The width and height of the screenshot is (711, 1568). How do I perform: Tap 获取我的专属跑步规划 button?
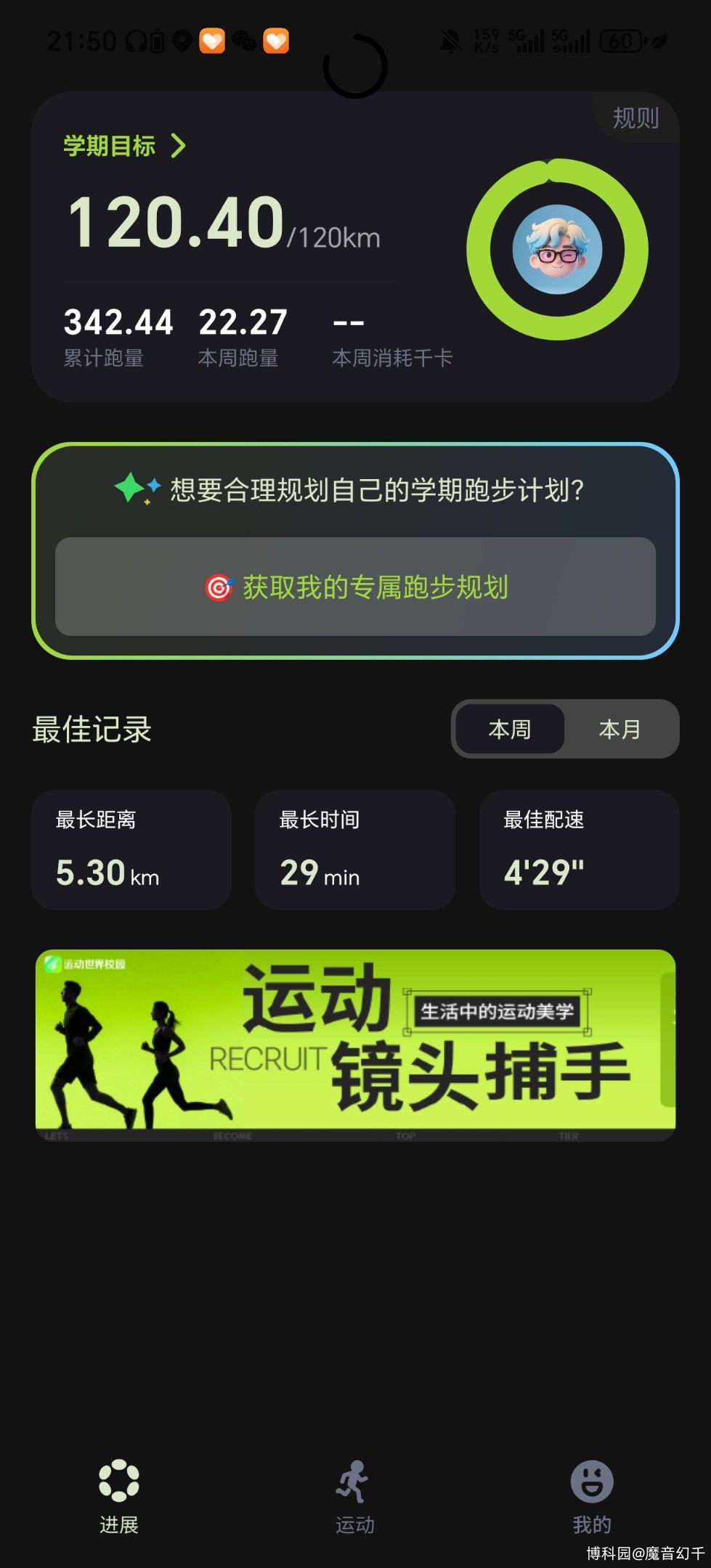point(355,587)
